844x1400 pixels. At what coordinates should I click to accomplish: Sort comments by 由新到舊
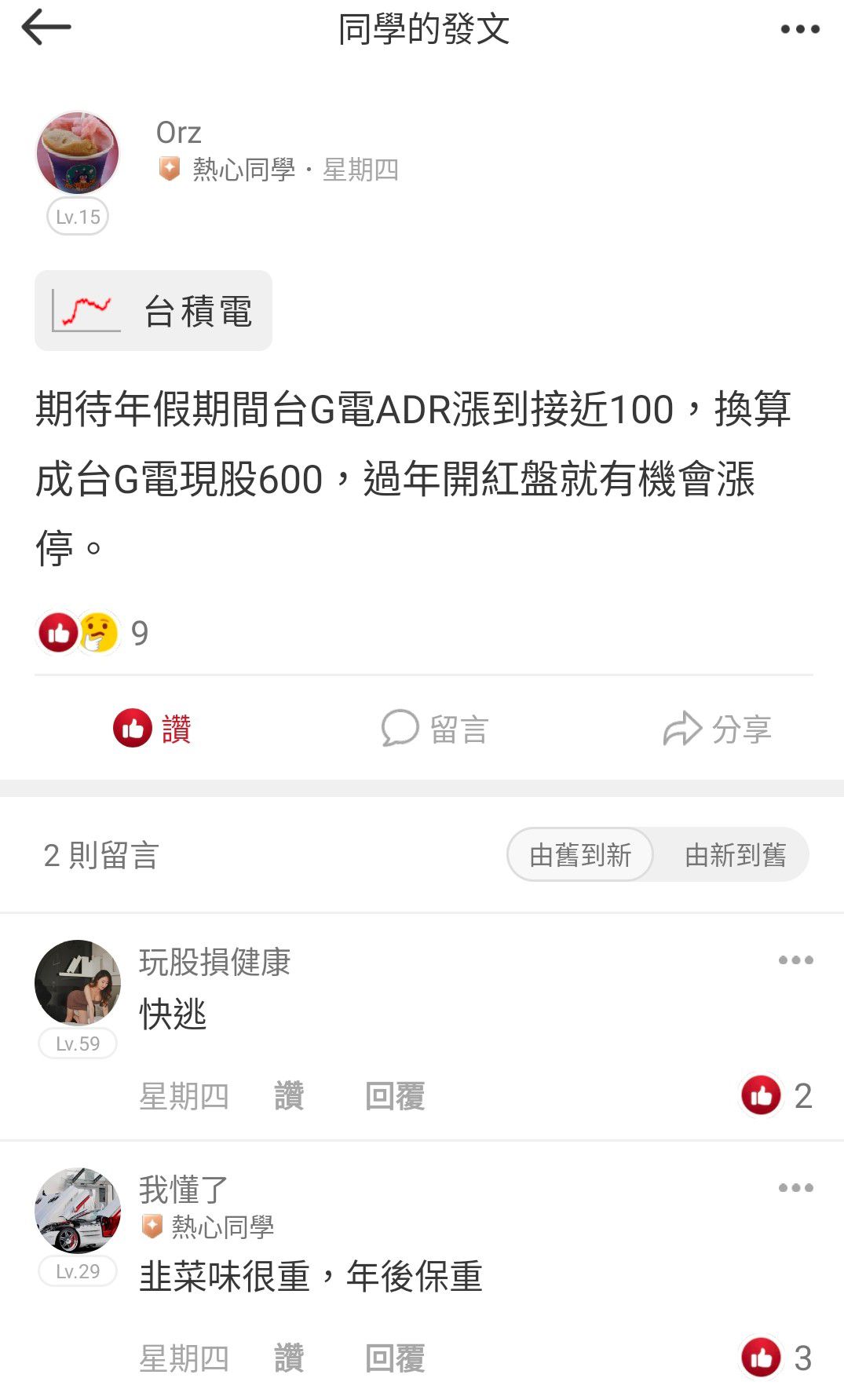point(735,855)
